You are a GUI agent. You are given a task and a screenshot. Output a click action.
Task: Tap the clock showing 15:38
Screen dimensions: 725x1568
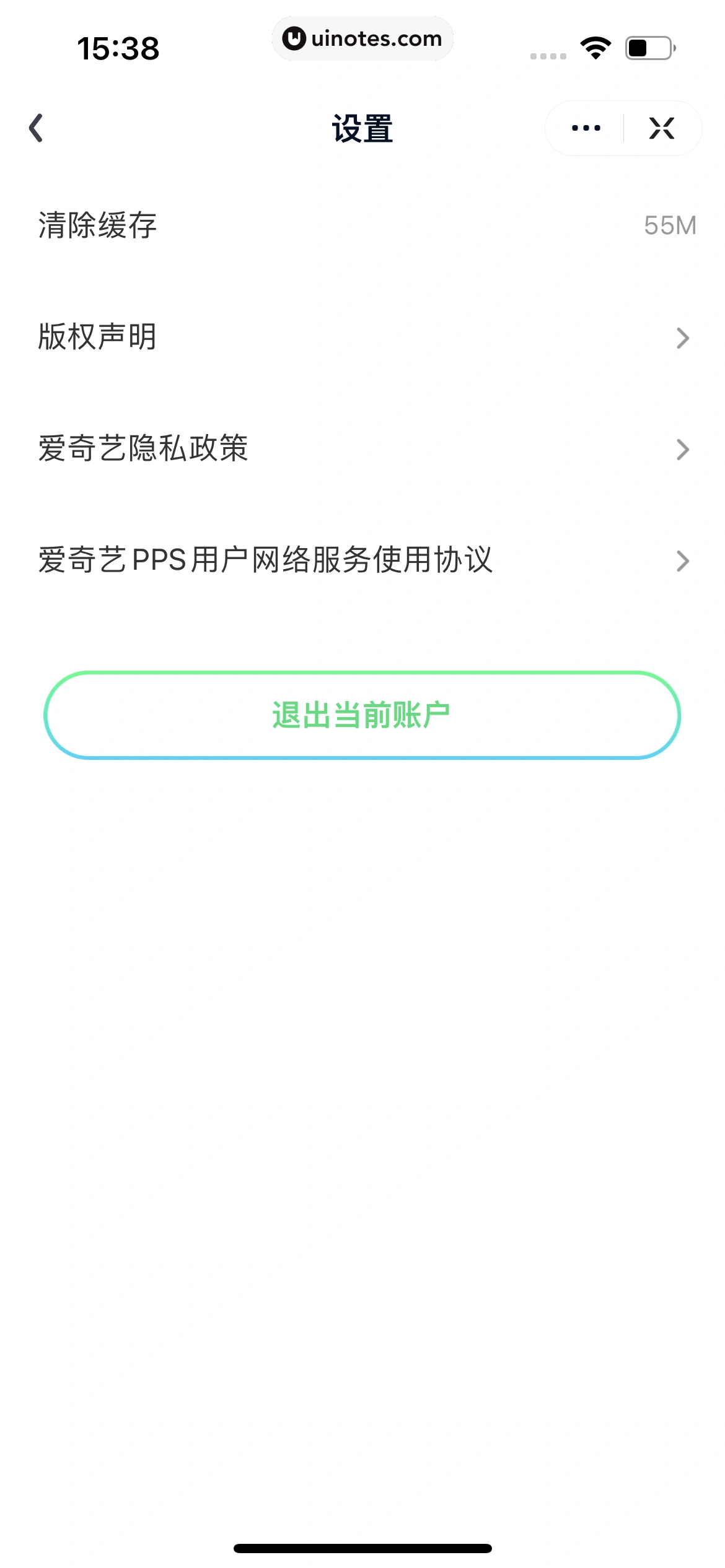(120, 46)
